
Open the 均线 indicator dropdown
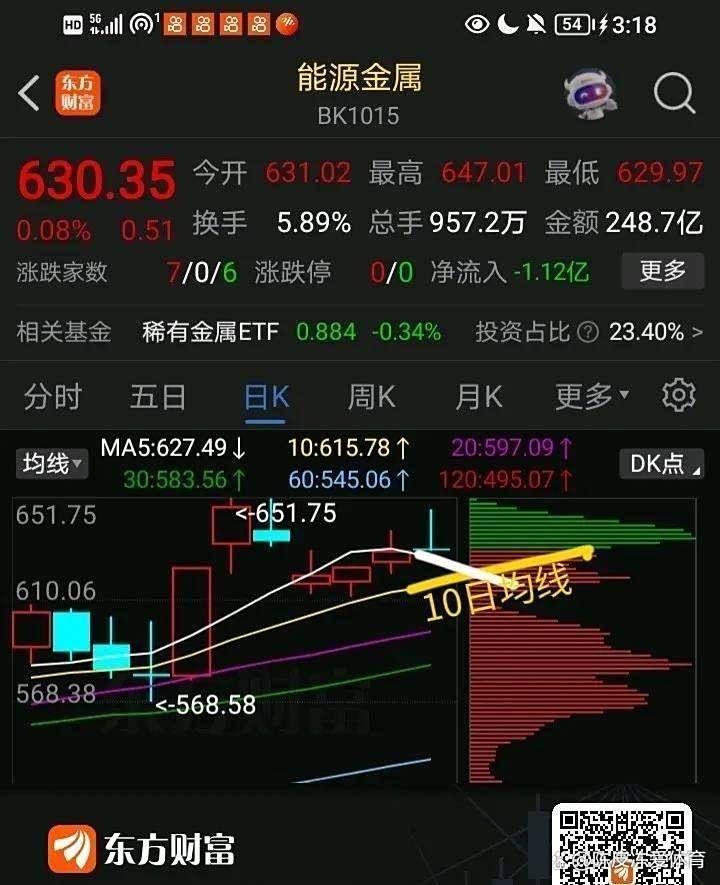coord(53,463)
